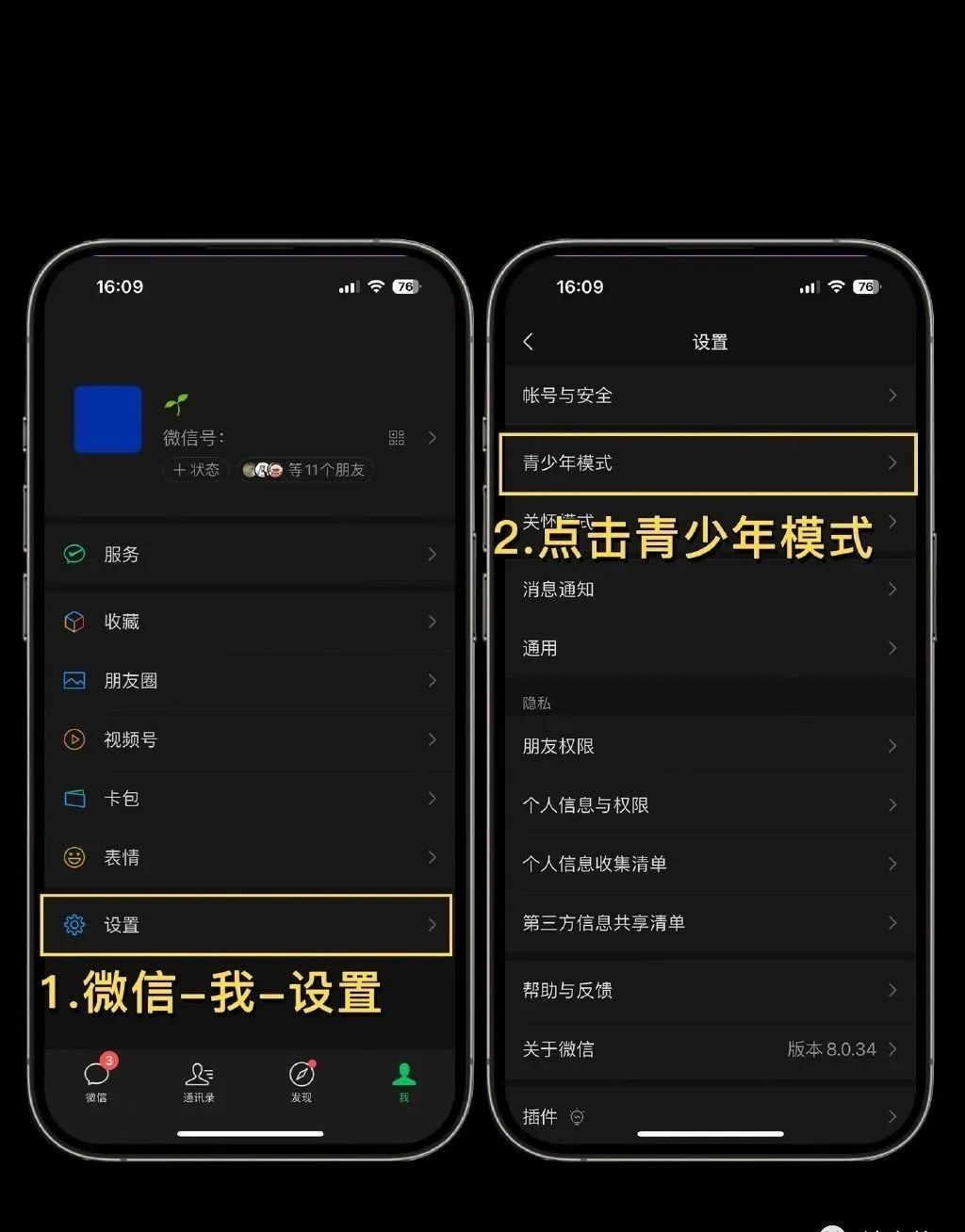Switch to the Me (我) tab
Screen dimensions: 965x1232
coord(402,1077)
